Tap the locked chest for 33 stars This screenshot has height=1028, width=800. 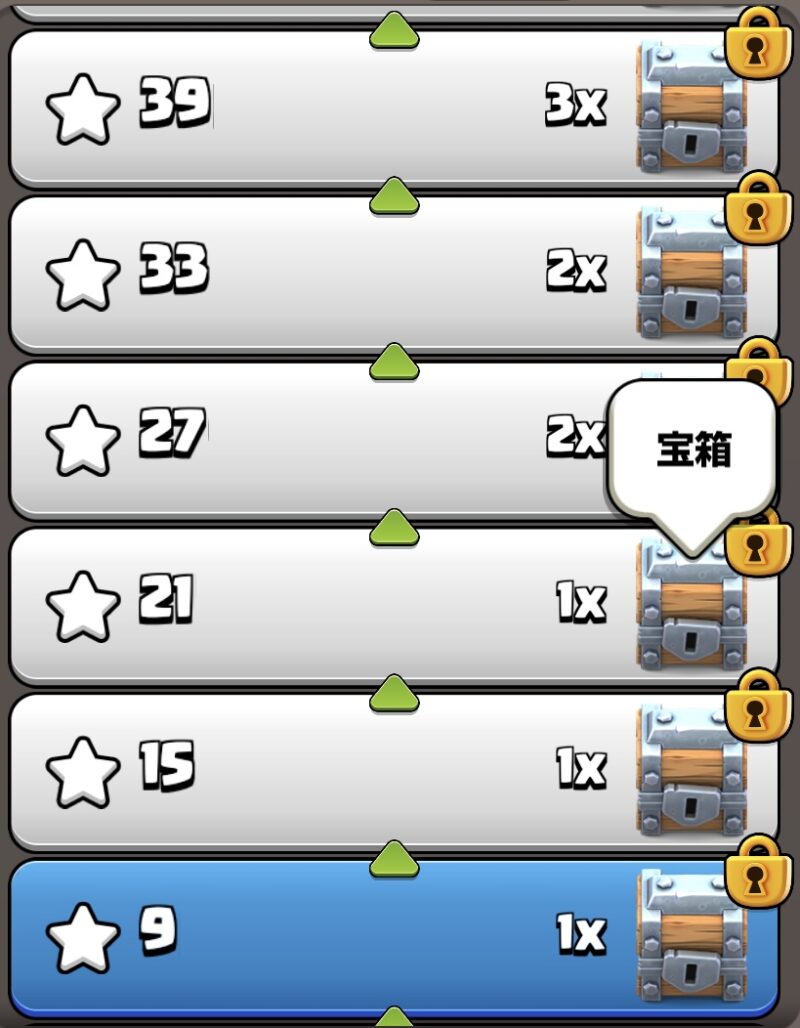point(692,273)
